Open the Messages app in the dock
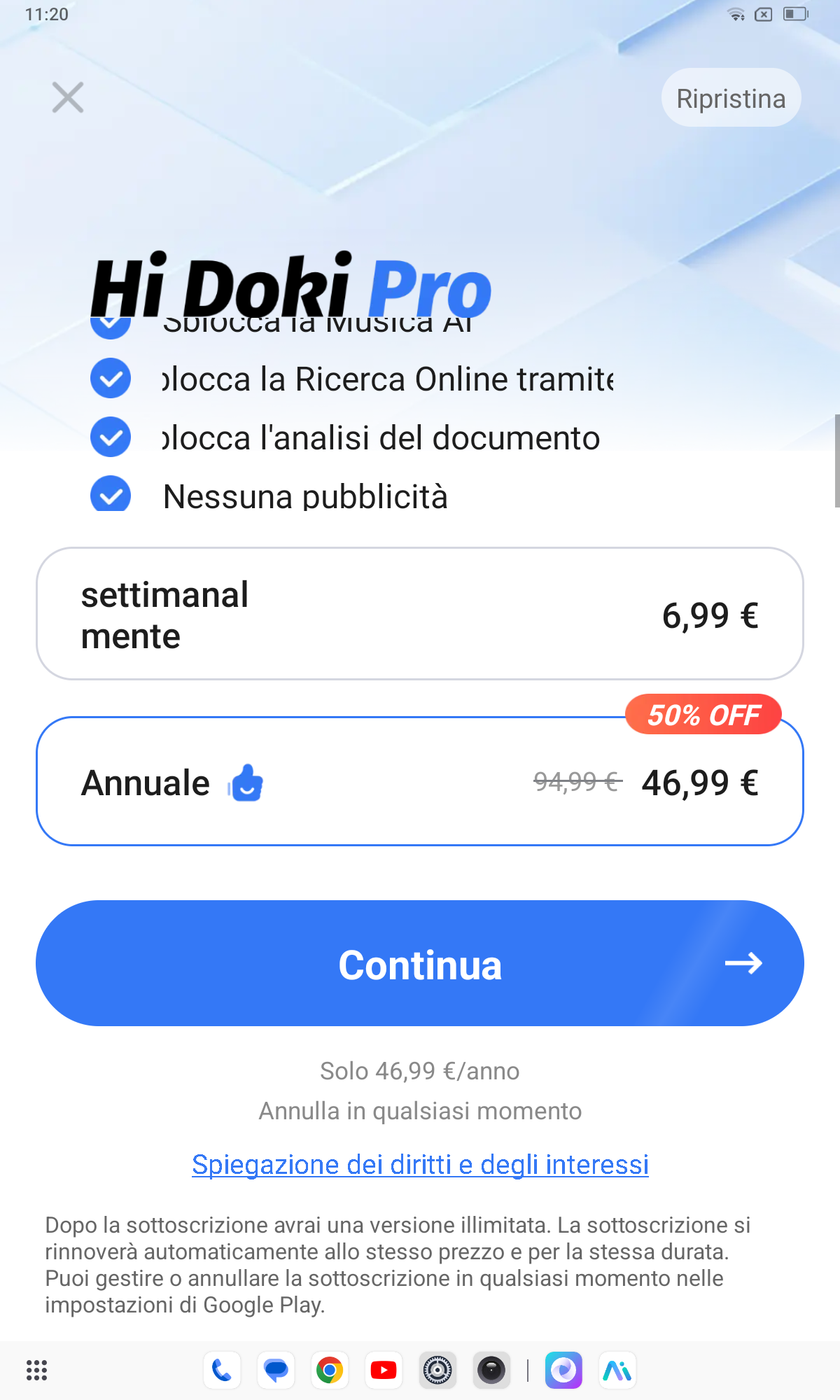Image resolution: width=840 pixels, height=1400 pixels. pyautogui.click(x=276, y=1370)
